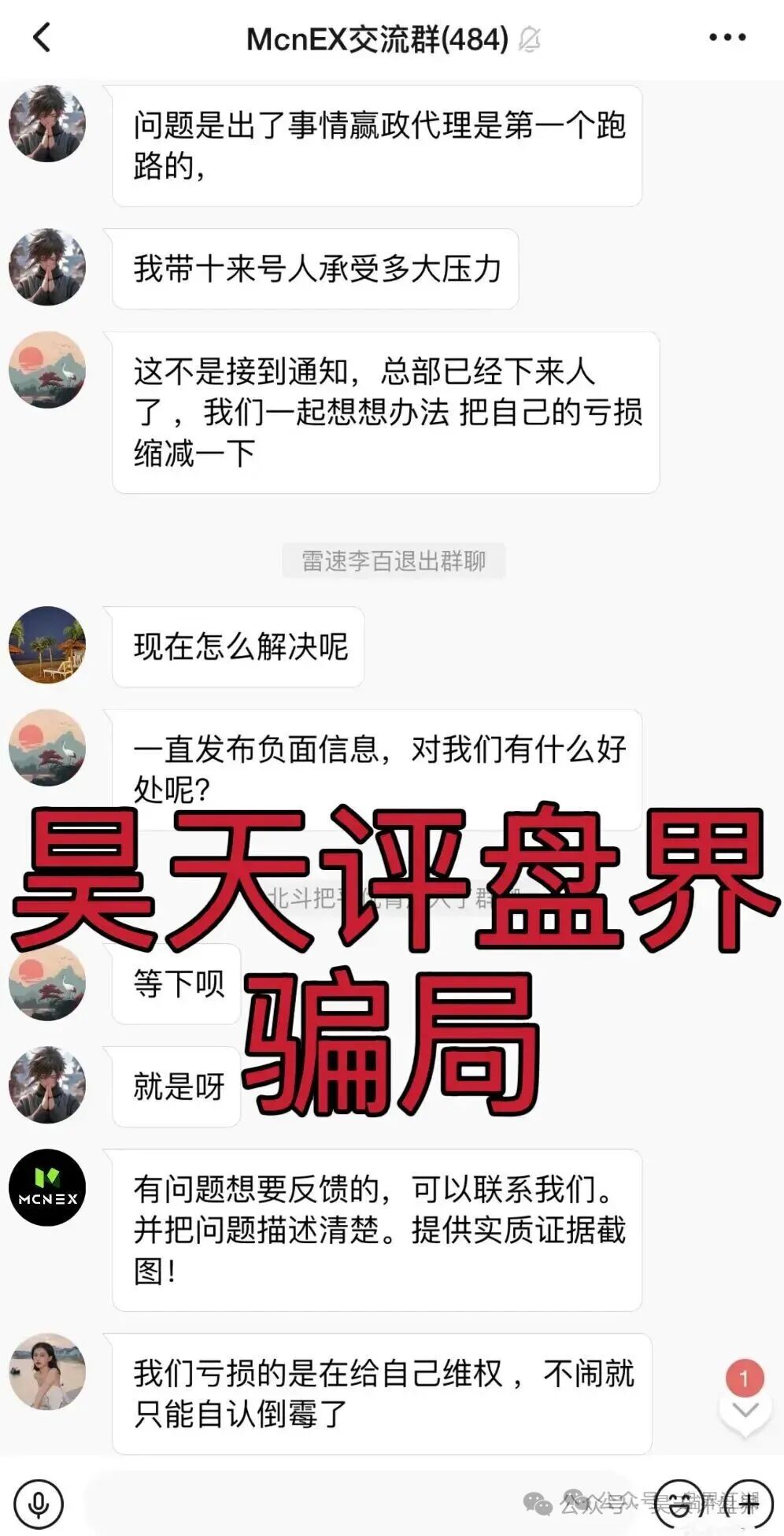Tap the message input field

pyautogui.click(x=354, y=1498)
